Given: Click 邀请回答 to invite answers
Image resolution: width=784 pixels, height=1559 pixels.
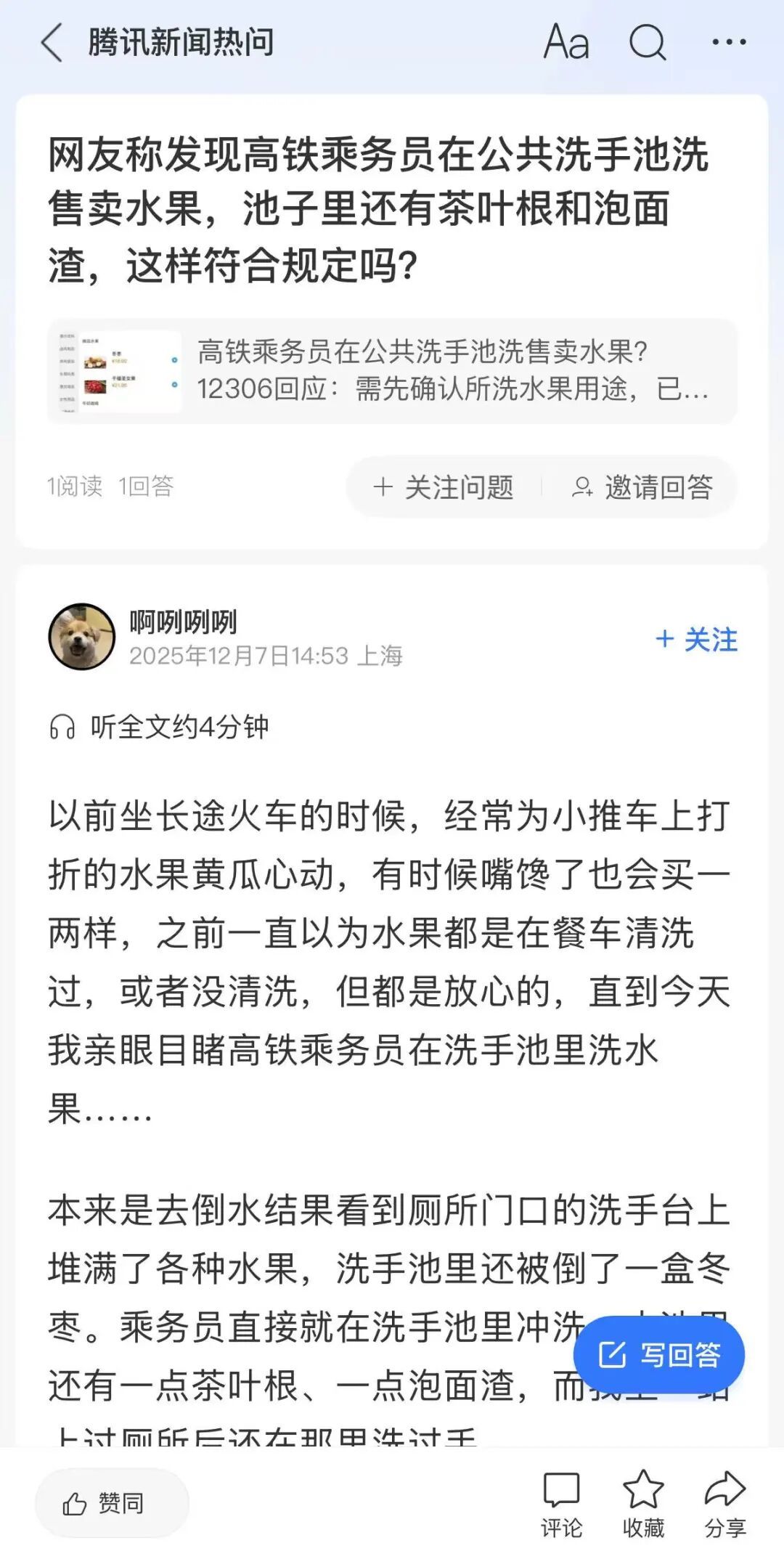Looking at the screenshot, I should [x=657, y=488].
